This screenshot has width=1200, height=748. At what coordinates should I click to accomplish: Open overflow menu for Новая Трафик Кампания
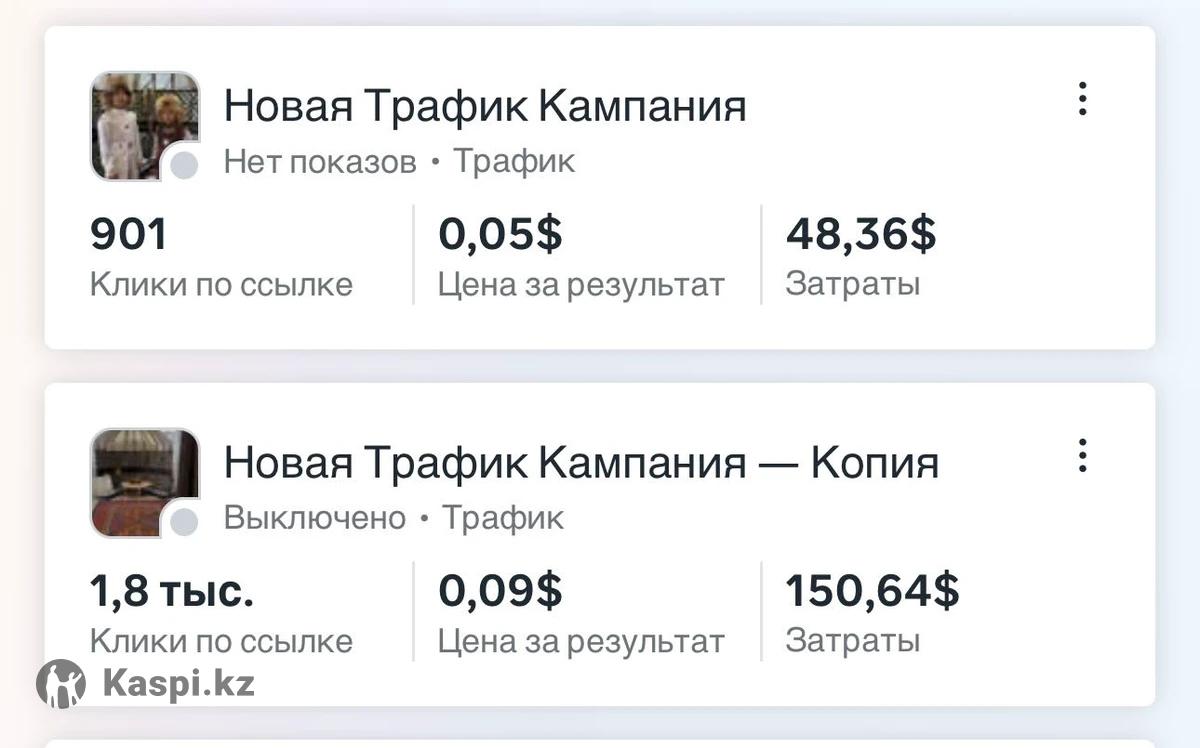click(1082, 100)
